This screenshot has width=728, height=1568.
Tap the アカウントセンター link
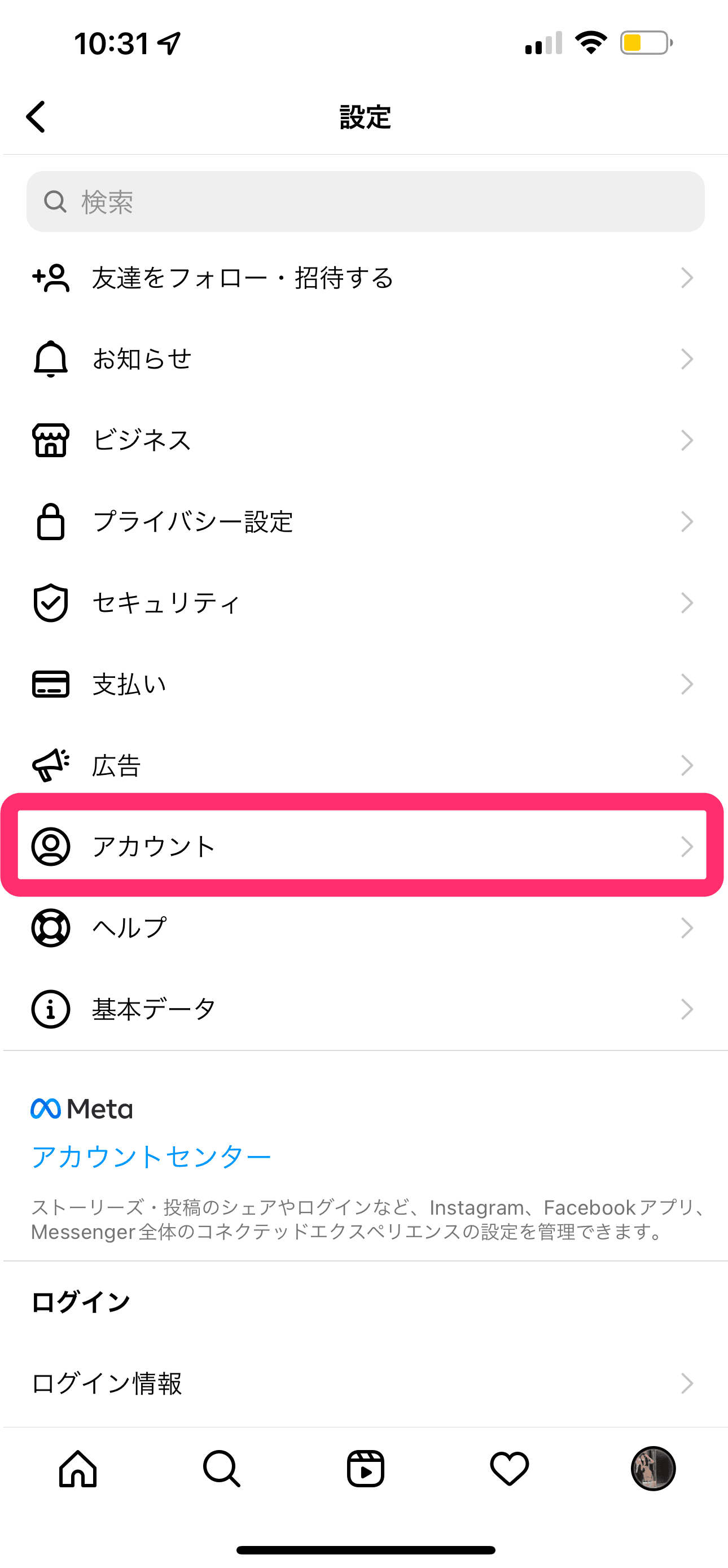[151, 1157]
